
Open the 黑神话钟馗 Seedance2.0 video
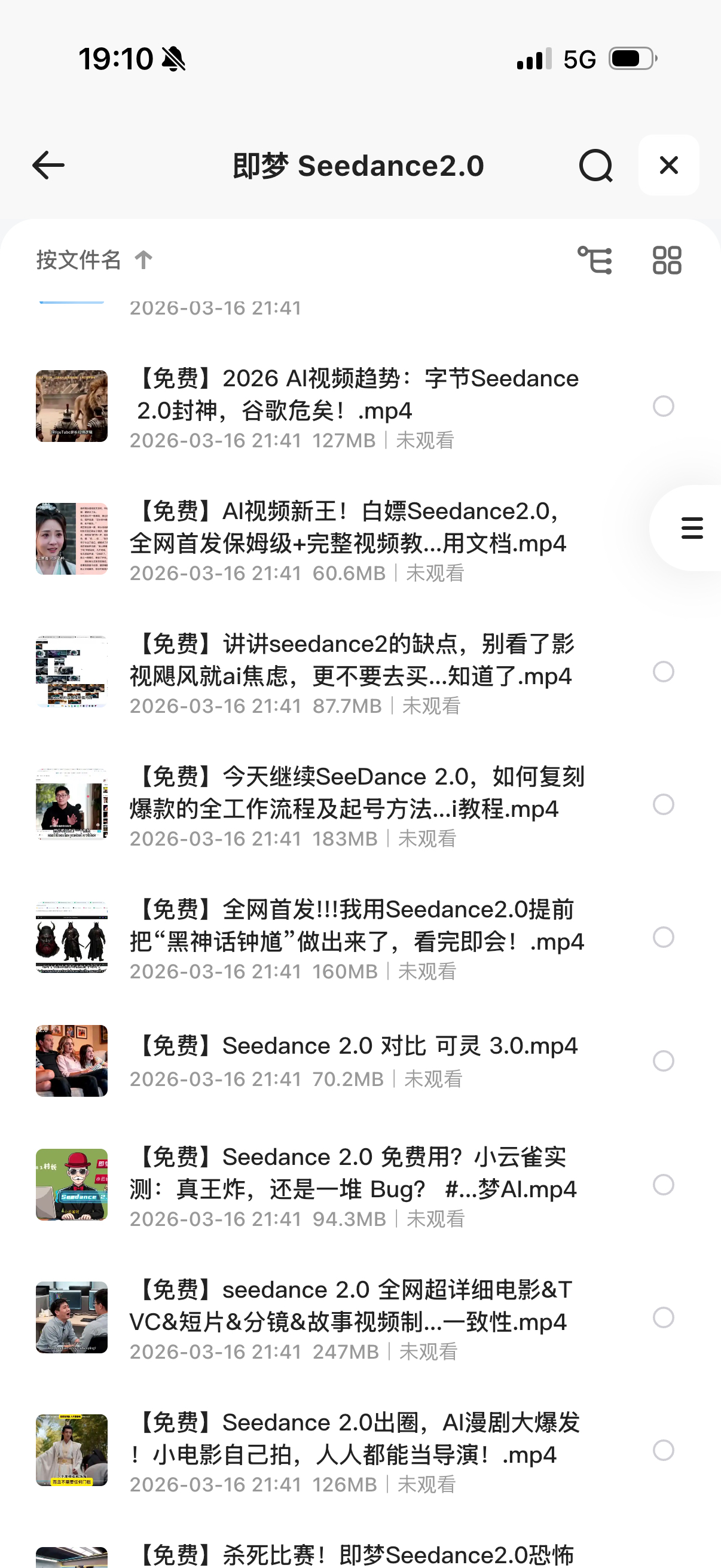(356, 925)
